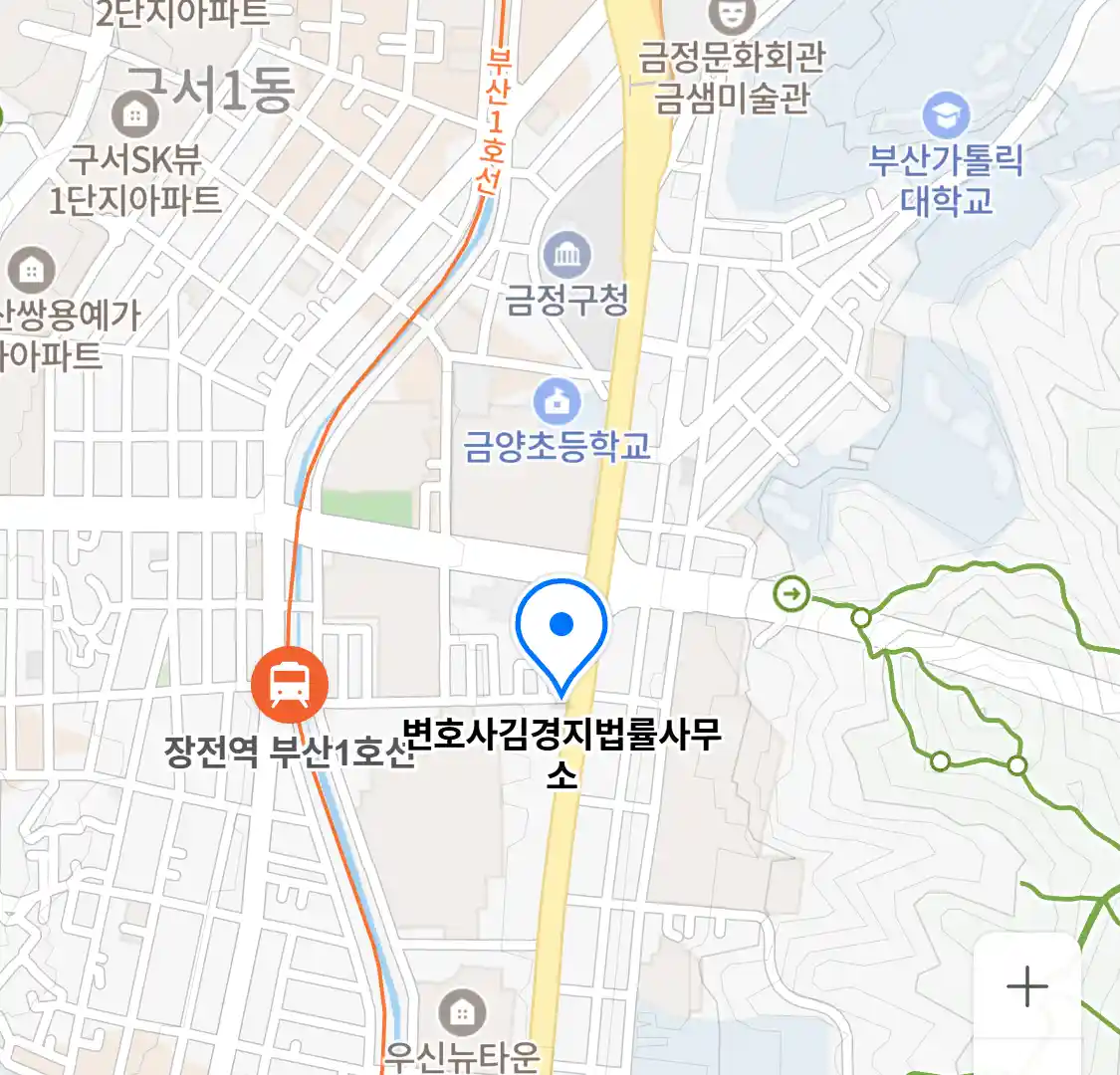Zoom in with the plus button
1120x1075 pixels.
coord(1026,987)
